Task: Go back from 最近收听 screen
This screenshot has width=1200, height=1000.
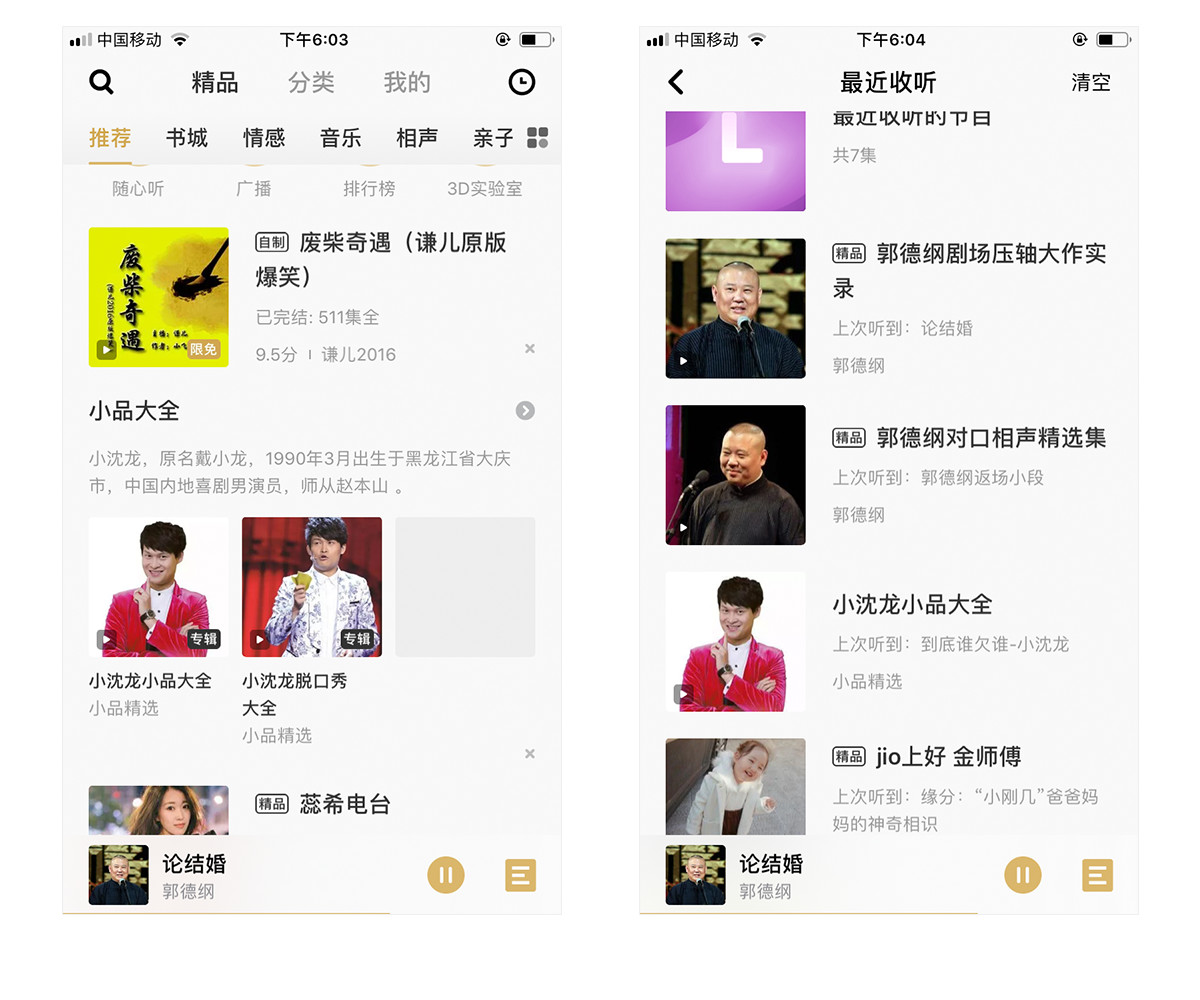Action: point(677,82)
